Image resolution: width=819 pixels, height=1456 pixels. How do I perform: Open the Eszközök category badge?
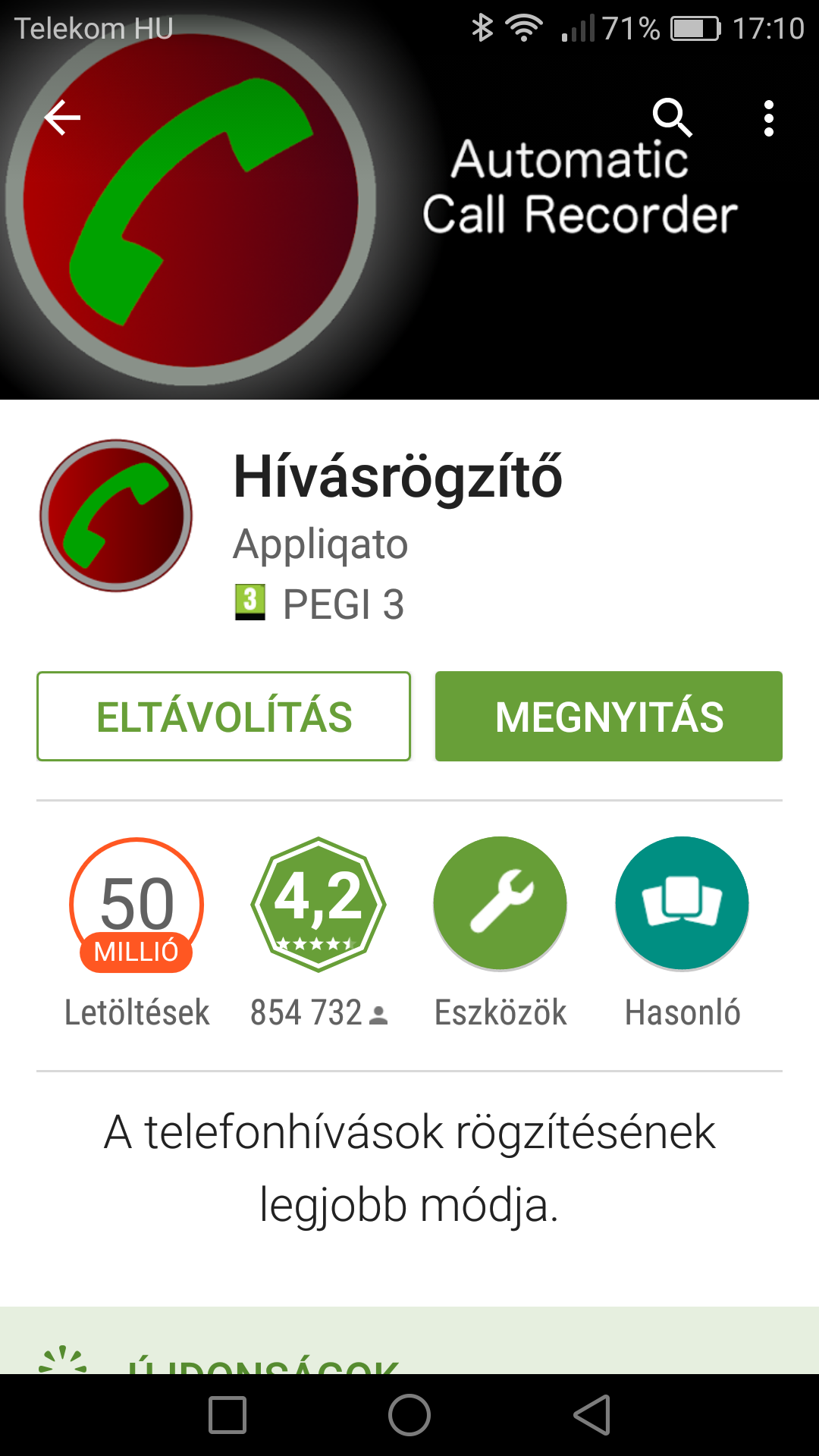click(500, 904)
